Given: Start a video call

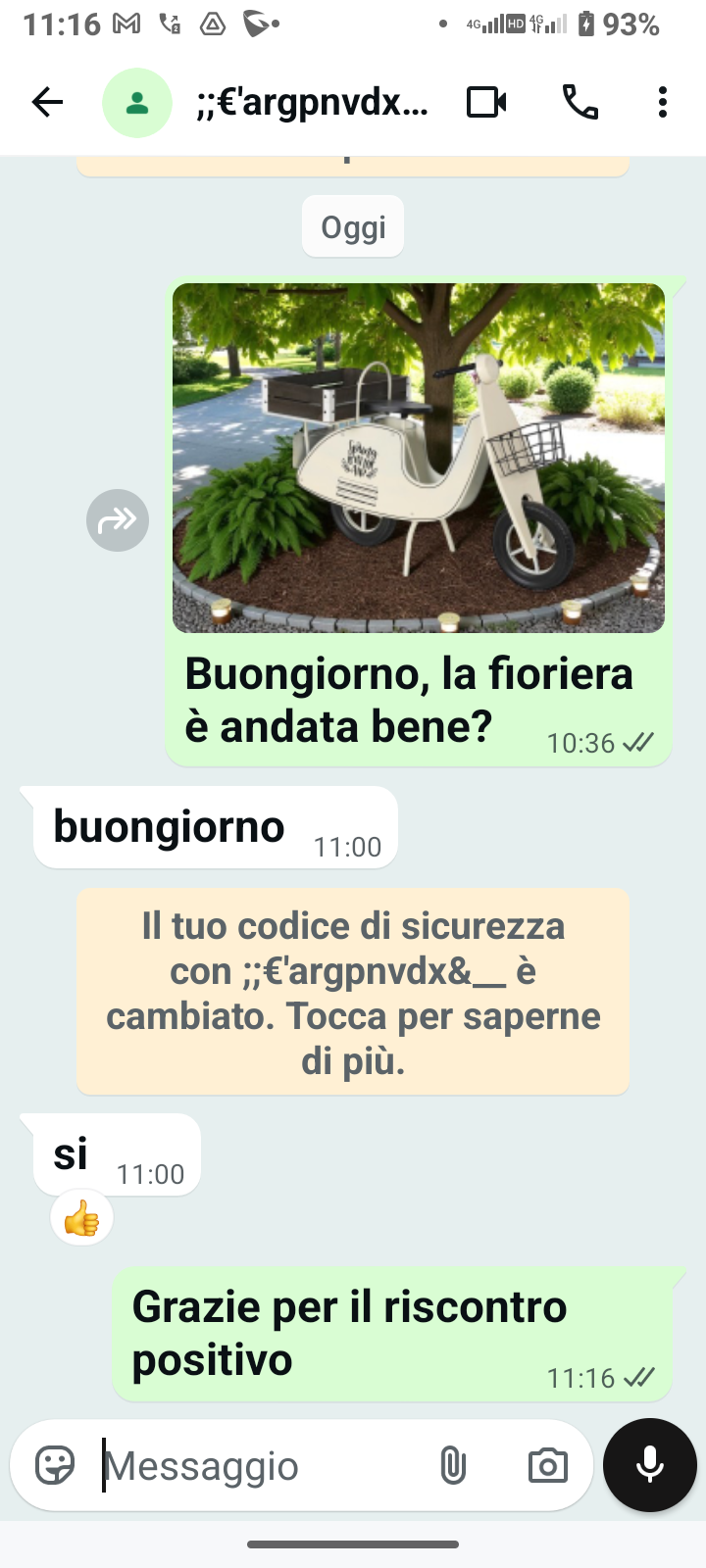Looking at the screenshot, I should [486, 102].
